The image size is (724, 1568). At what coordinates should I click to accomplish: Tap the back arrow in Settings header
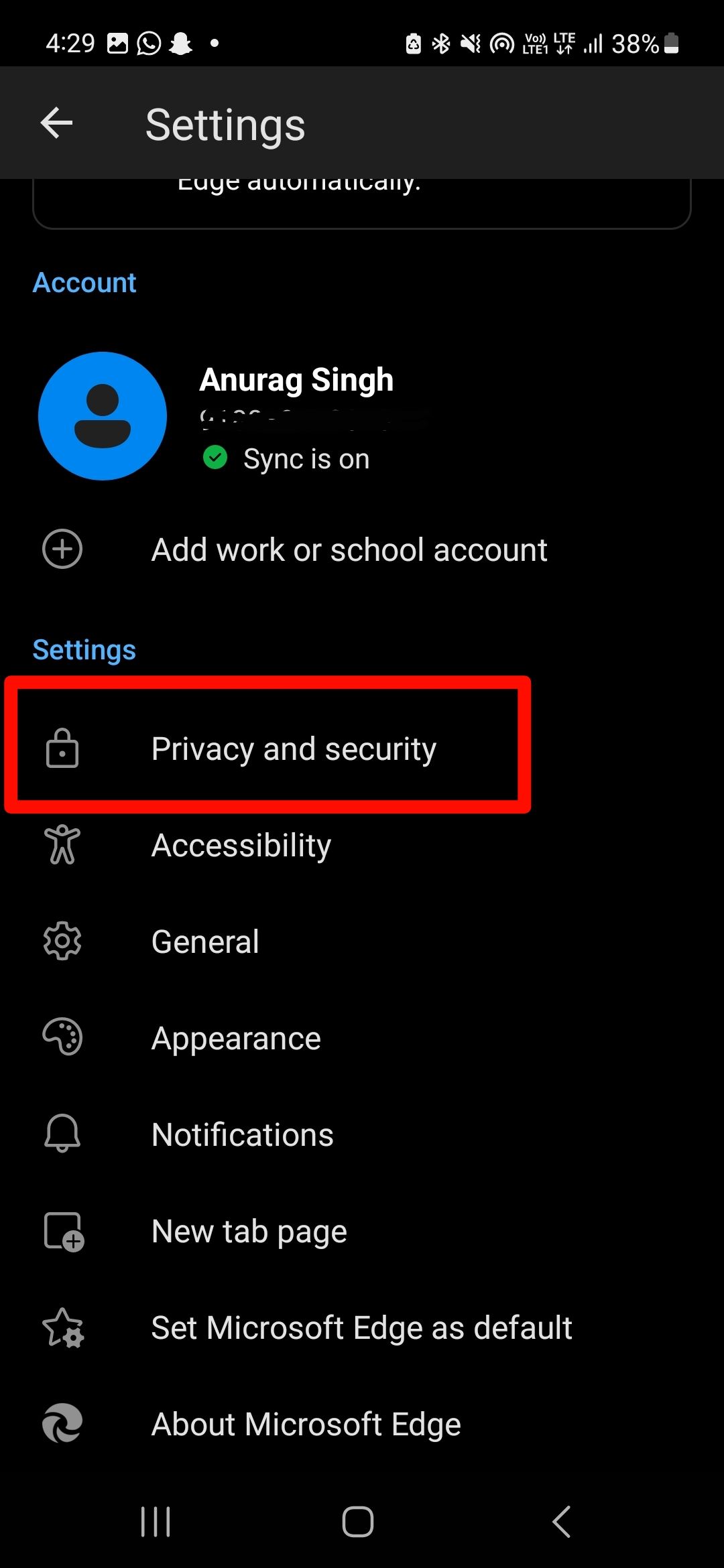click(x=56, y=122)
